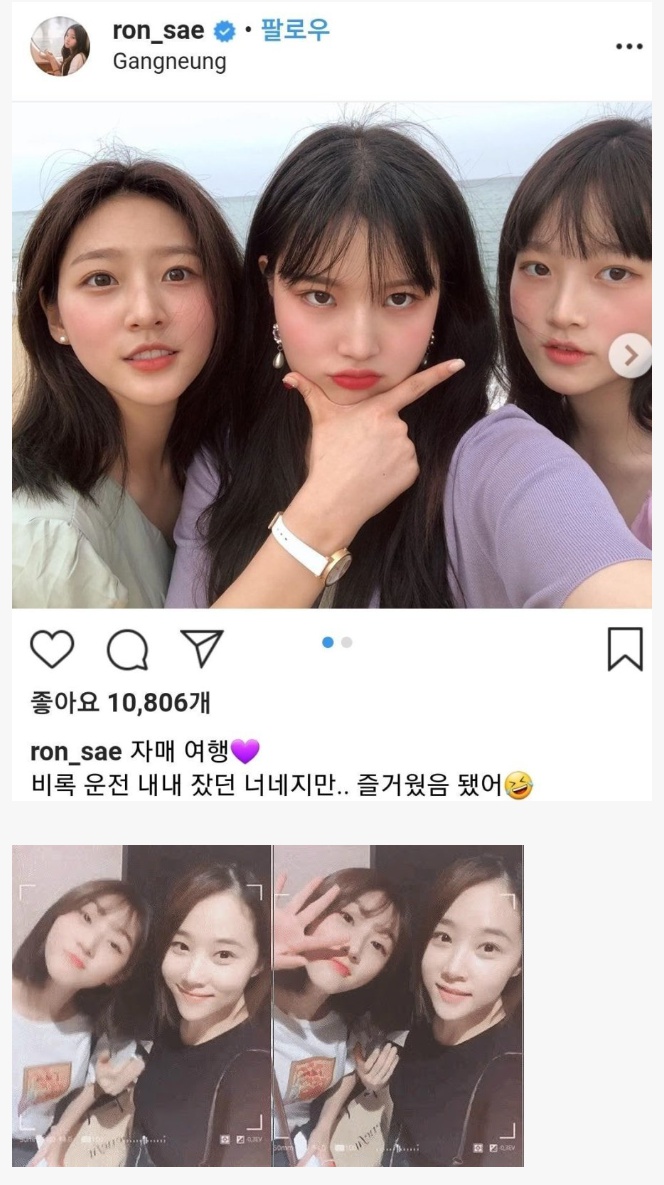
Task: Bookmark ron_sae's post
Action: coord(625,649)
